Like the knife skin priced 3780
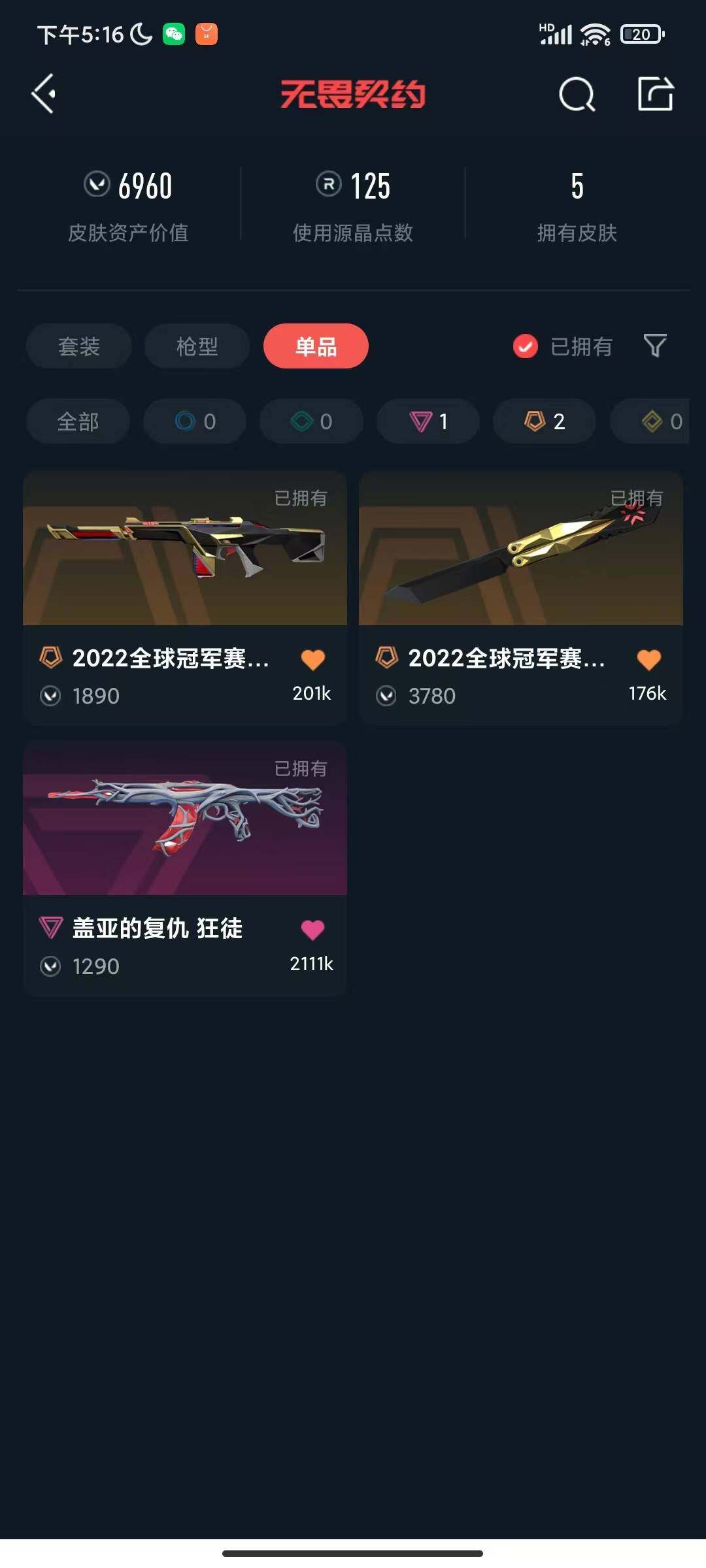This screenshot has width=706, height=1568. click(649, 660)
